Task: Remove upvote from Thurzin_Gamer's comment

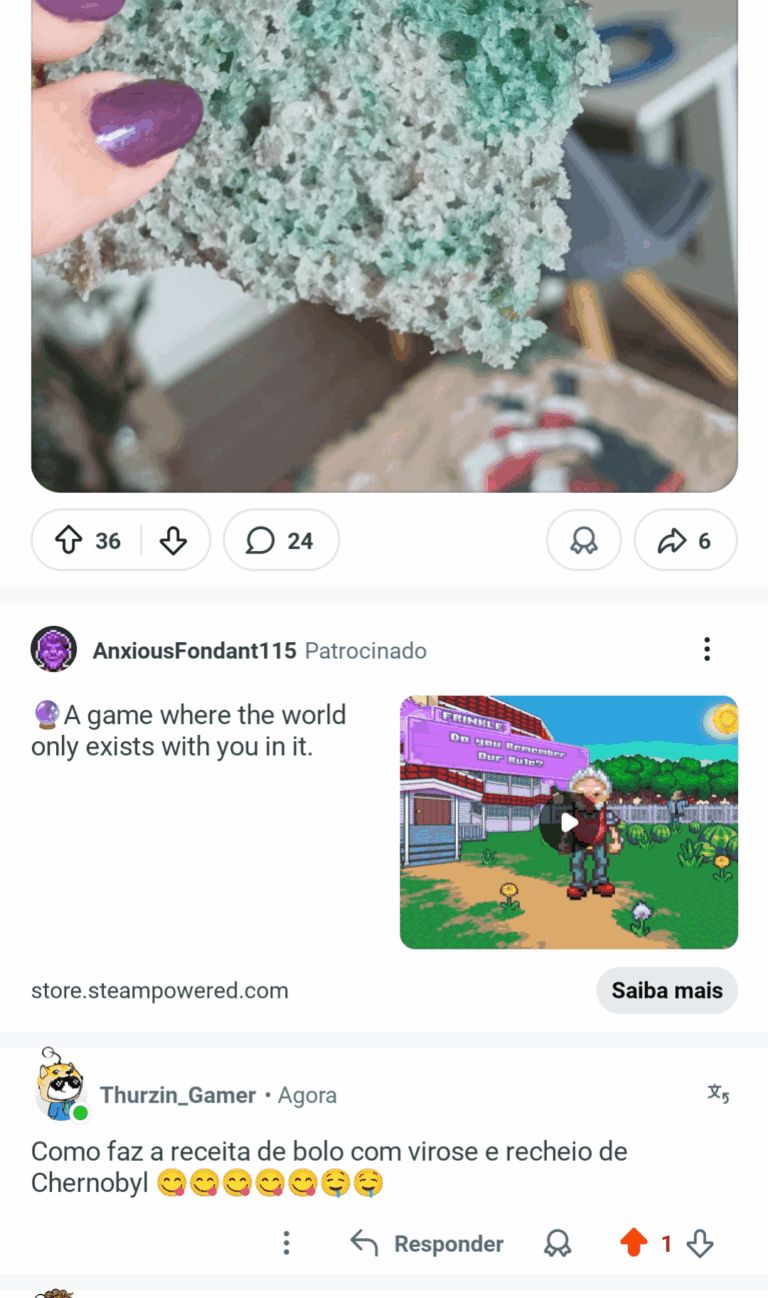Action: [633, 1243]
